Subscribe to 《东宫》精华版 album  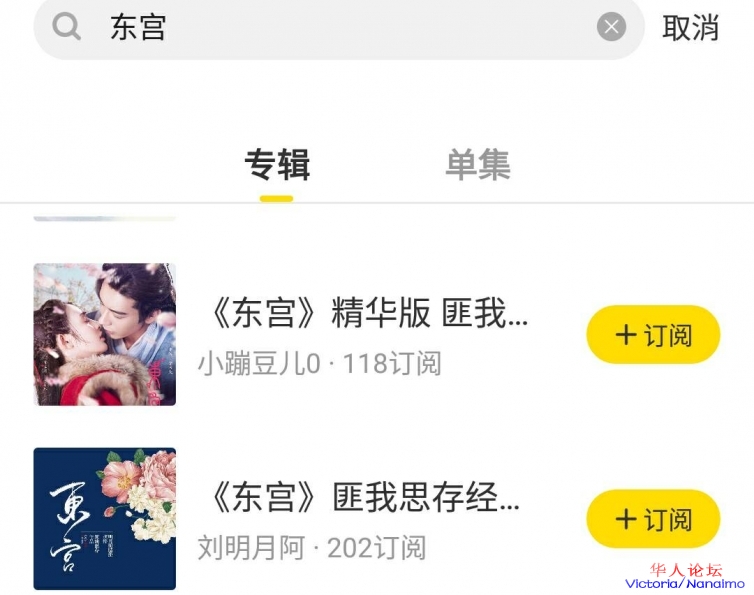pos(653,335)
